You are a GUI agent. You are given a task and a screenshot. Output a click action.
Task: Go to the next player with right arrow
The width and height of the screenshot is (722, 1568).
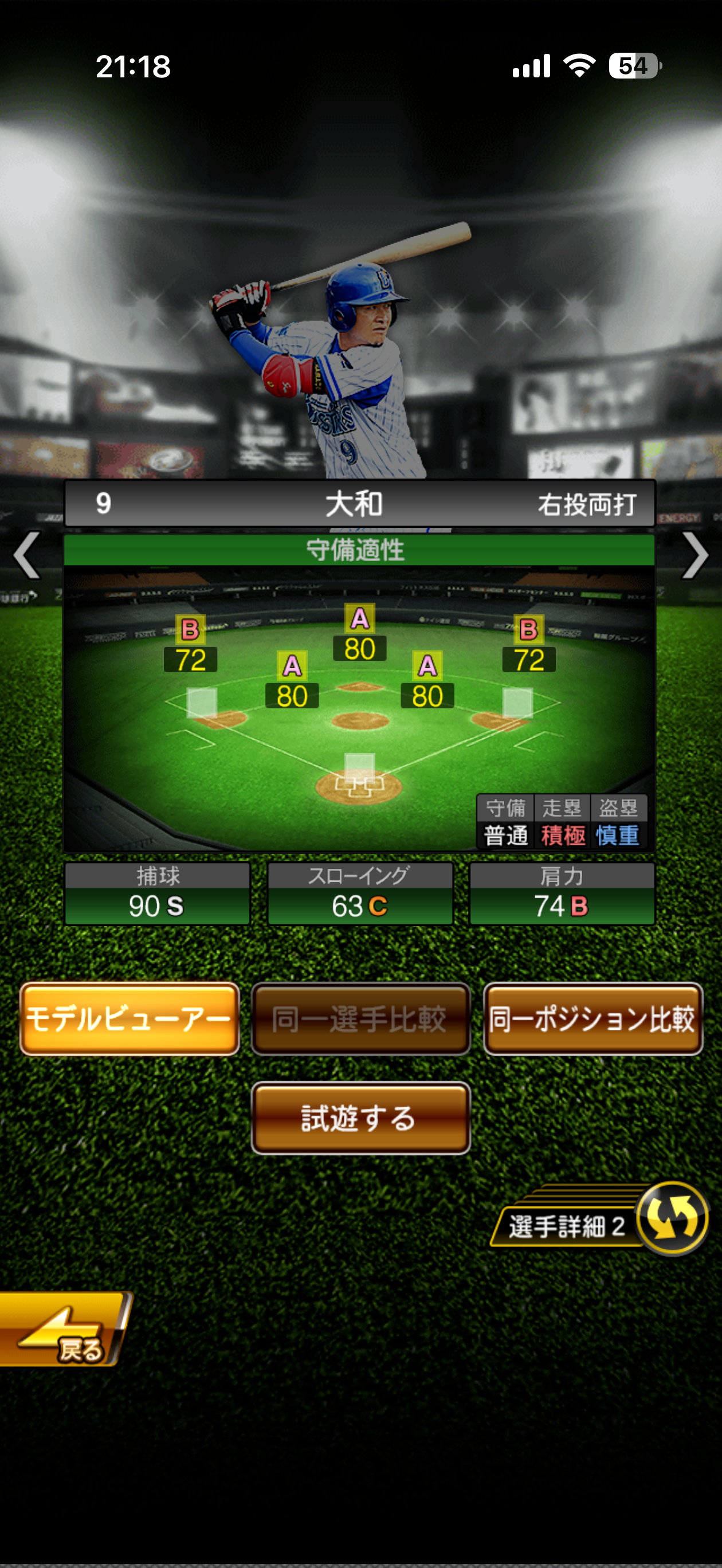pyautogui.click(x=694, y=555)
